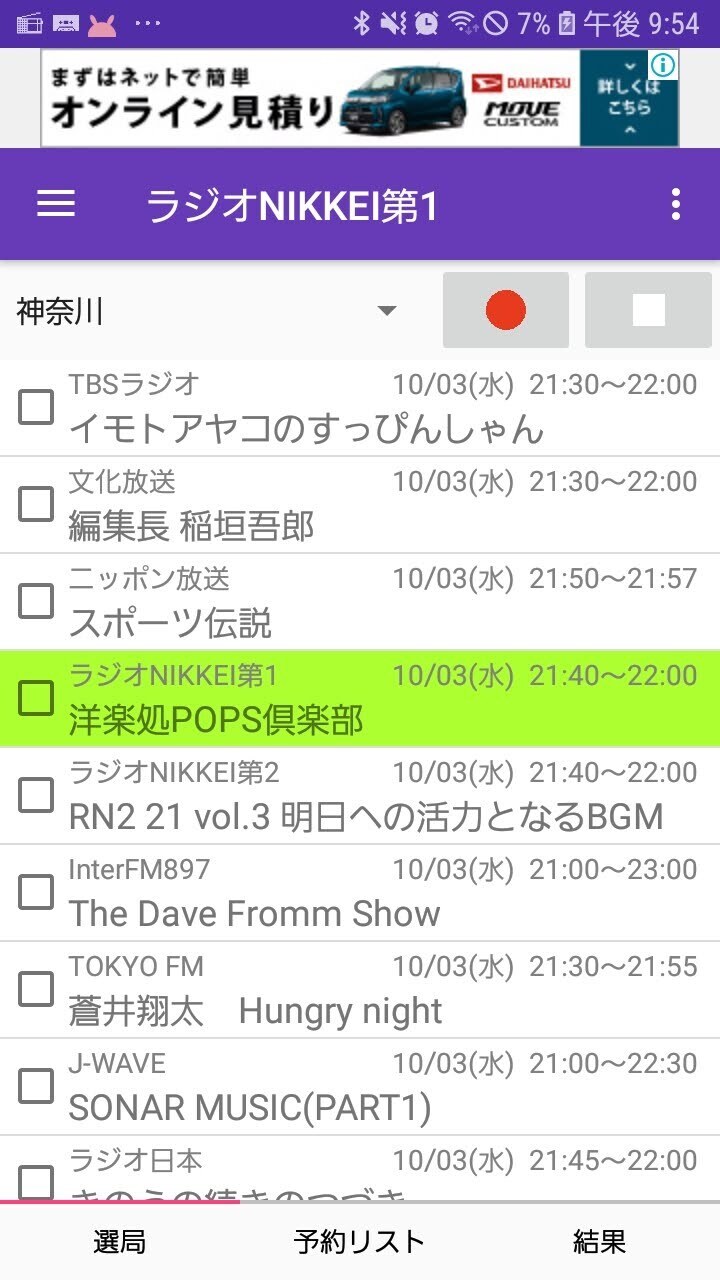The image size is (720, 1280).
Task: Expand the 神奈川 region dropdown
Action: click(x=207, y=311)
